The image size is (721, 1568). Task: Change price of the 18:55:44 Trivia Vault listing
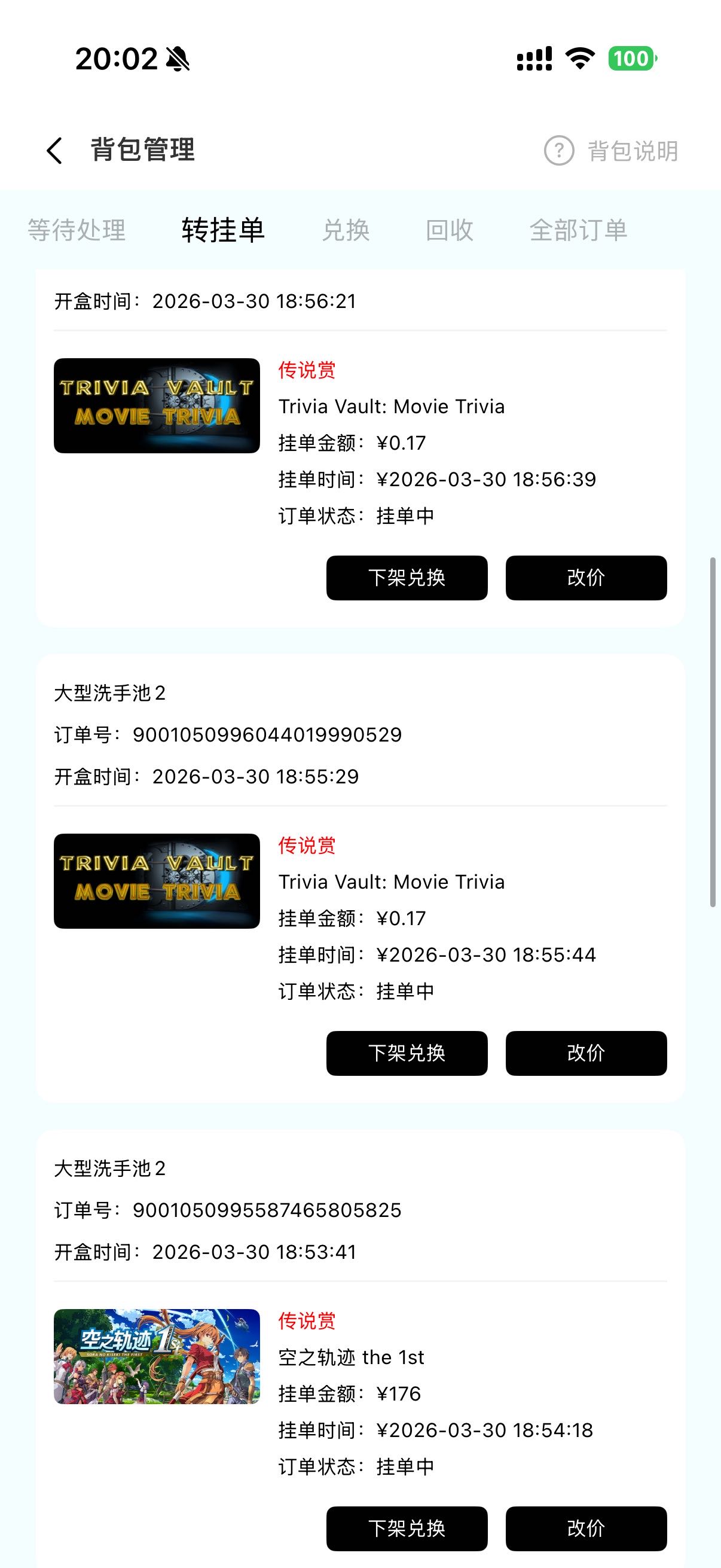coord(586,1053)
